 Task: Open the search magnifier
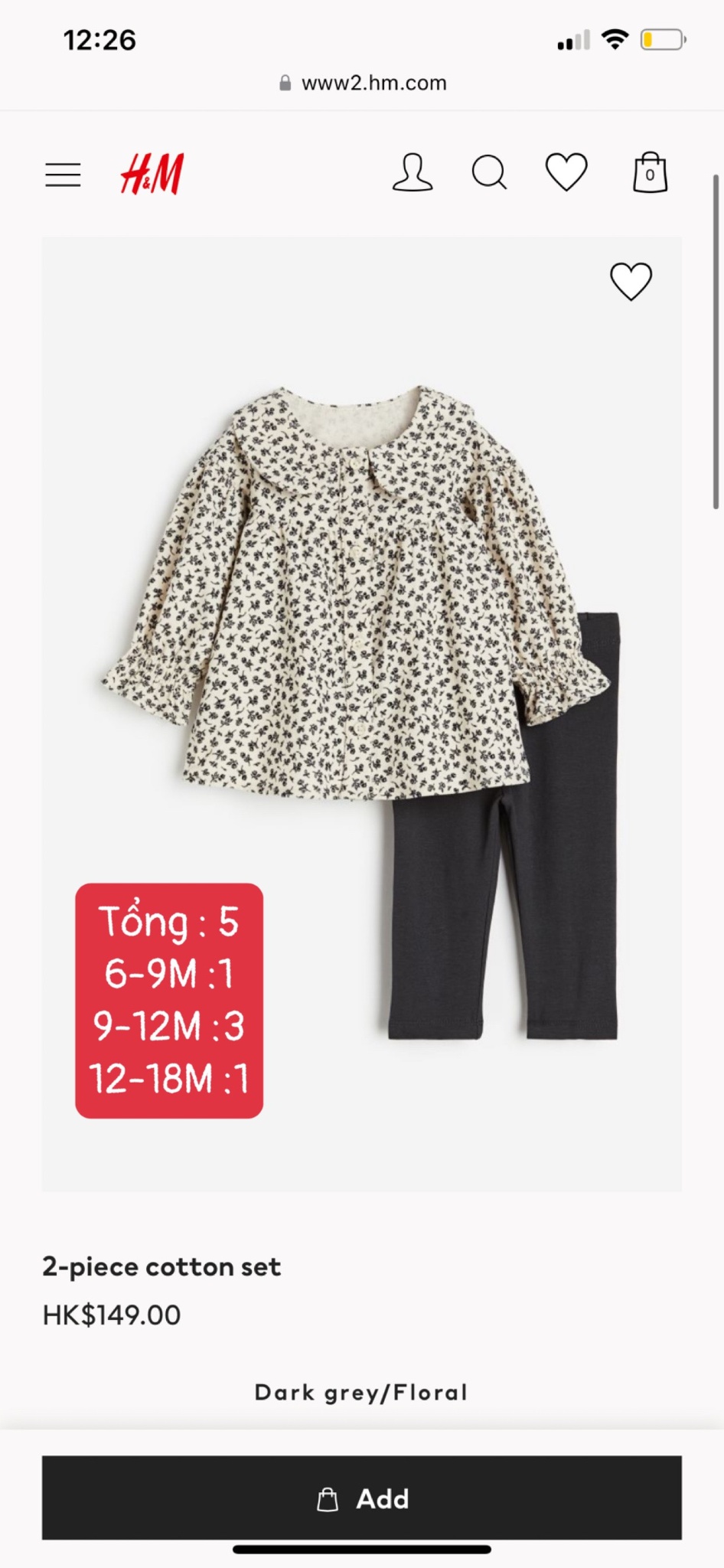click(489, 173)
